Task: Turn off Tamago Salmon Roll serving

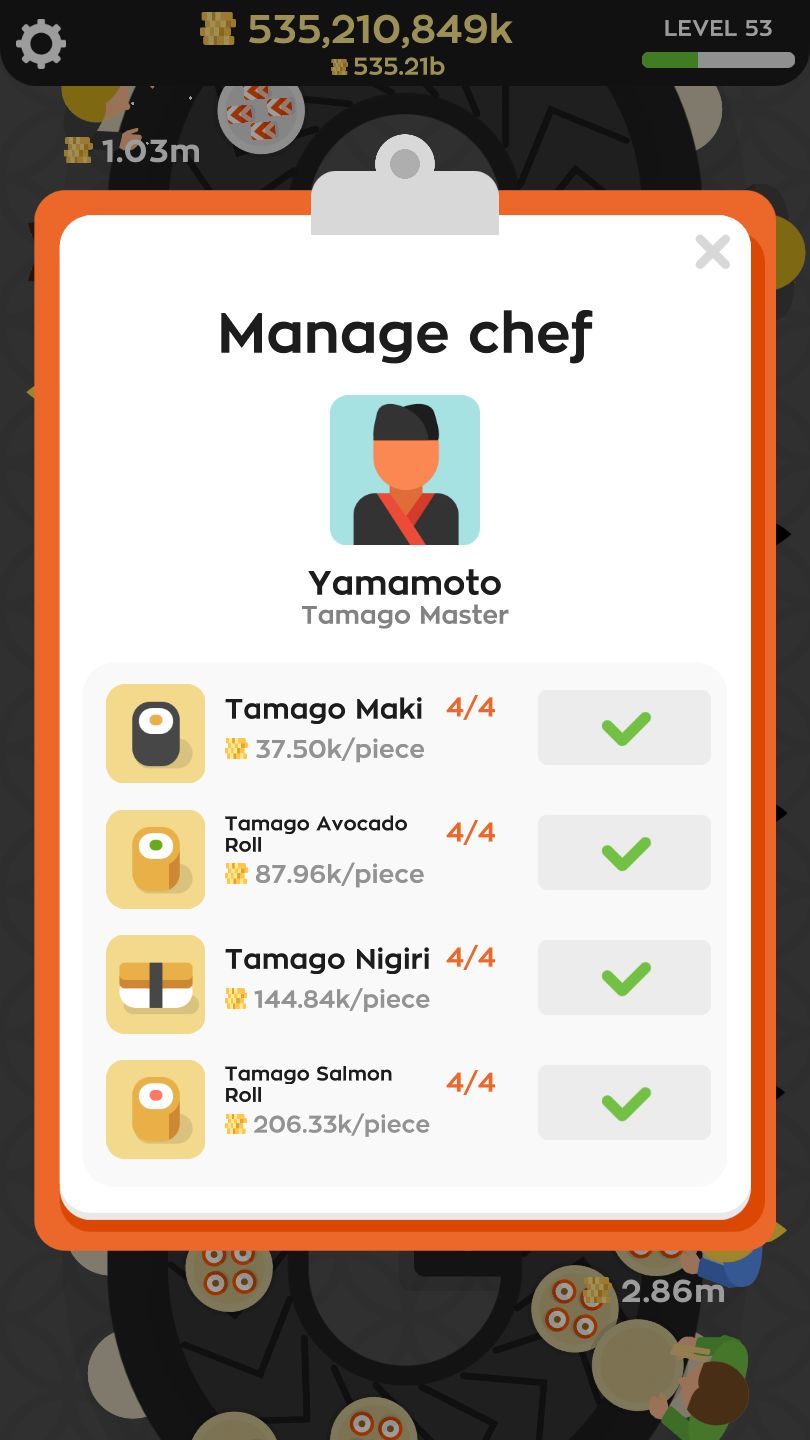Action: tap(623, 1102)
